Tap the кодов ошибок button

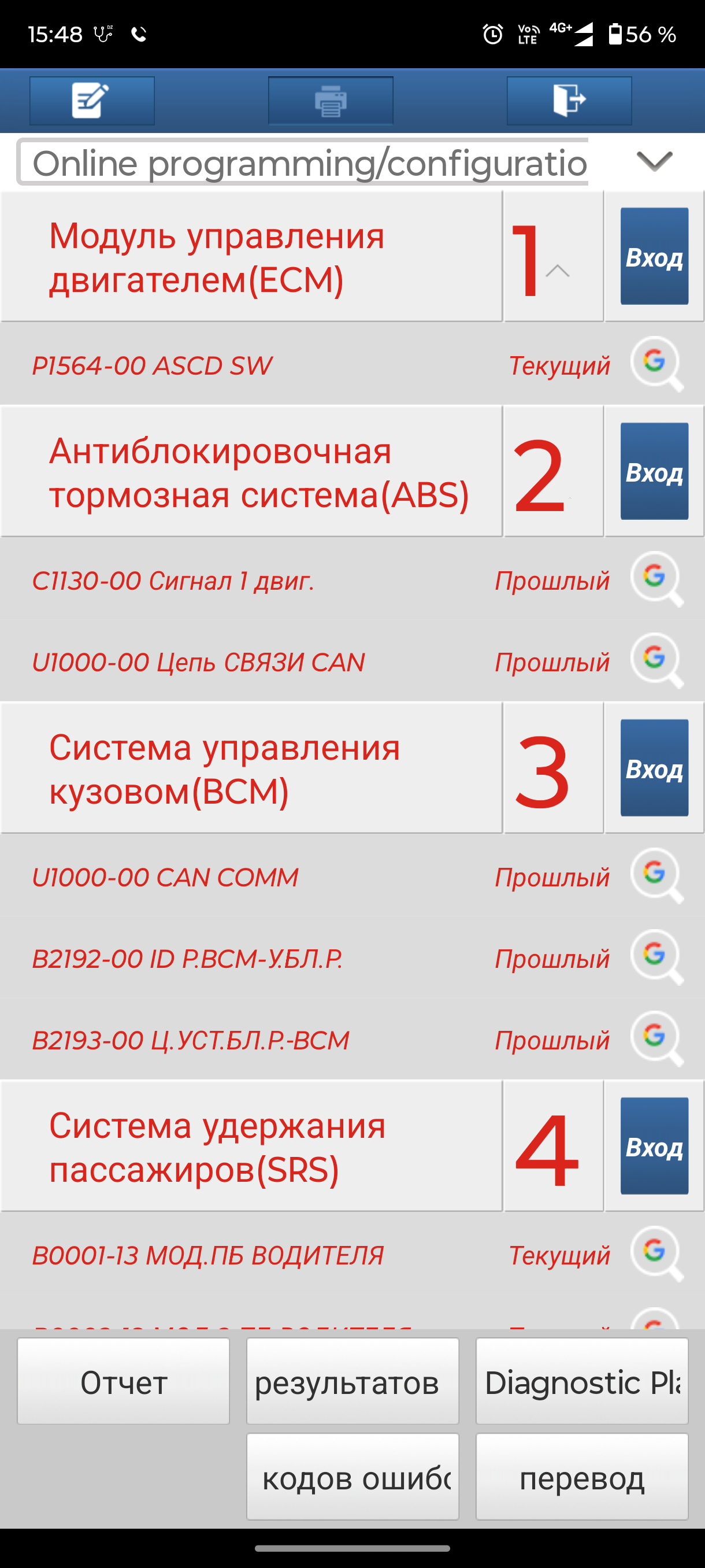[353, 1477]
